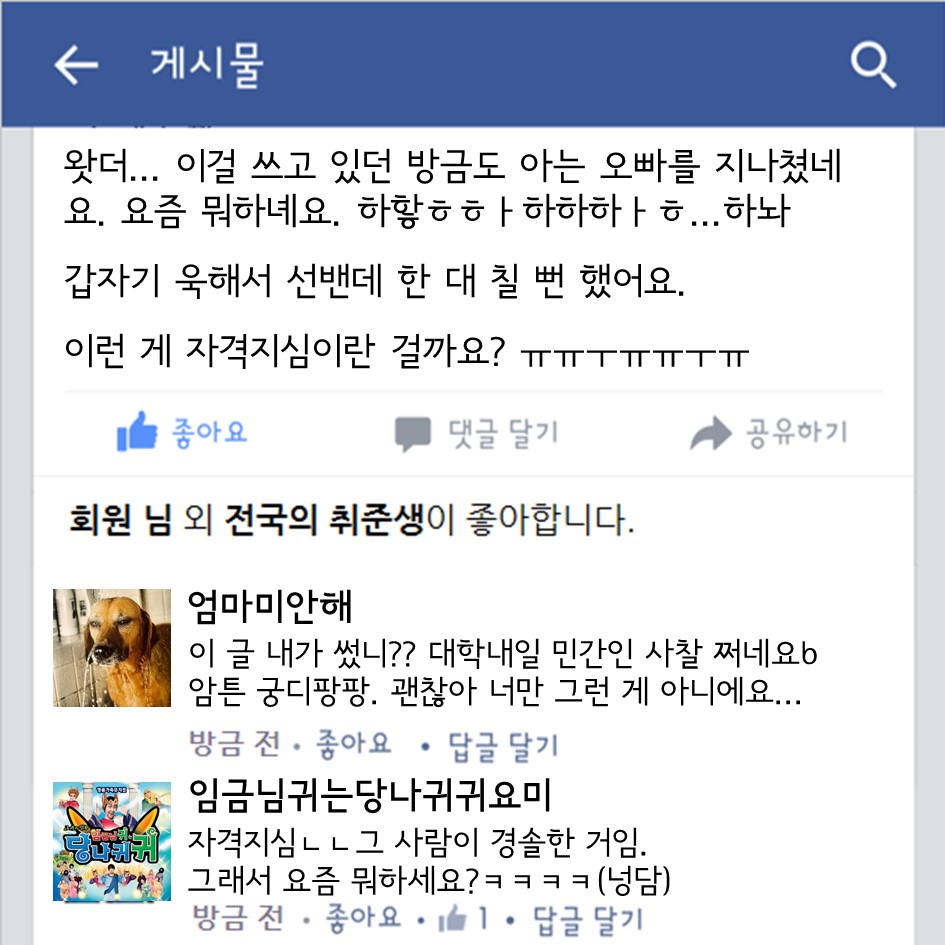The image size is (945, 945).
Task: Share the post via 공유하기
Action: click(769, 433)
